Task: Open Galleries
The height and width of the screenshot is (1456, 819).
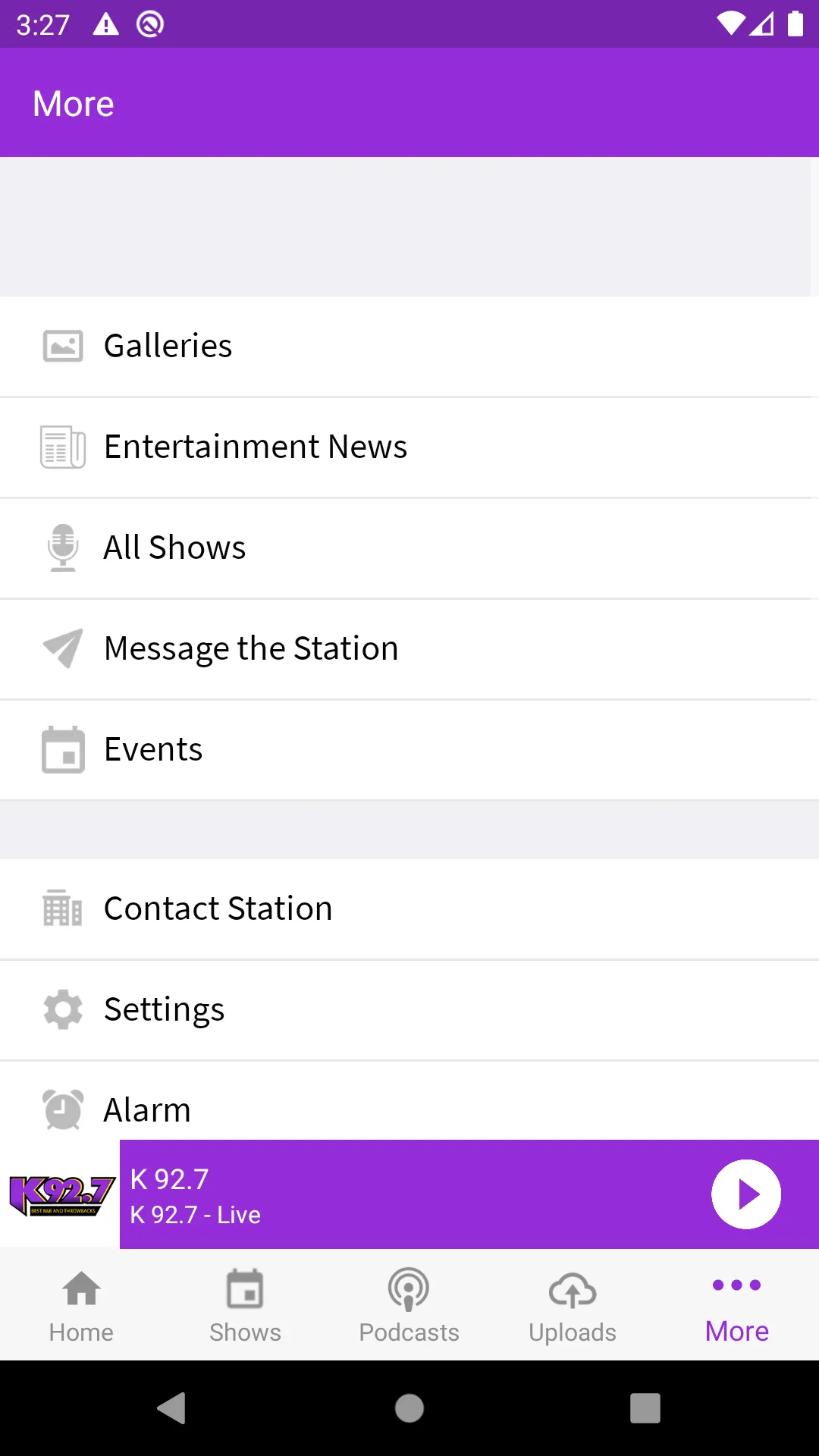Action: (x=409, y=346)
